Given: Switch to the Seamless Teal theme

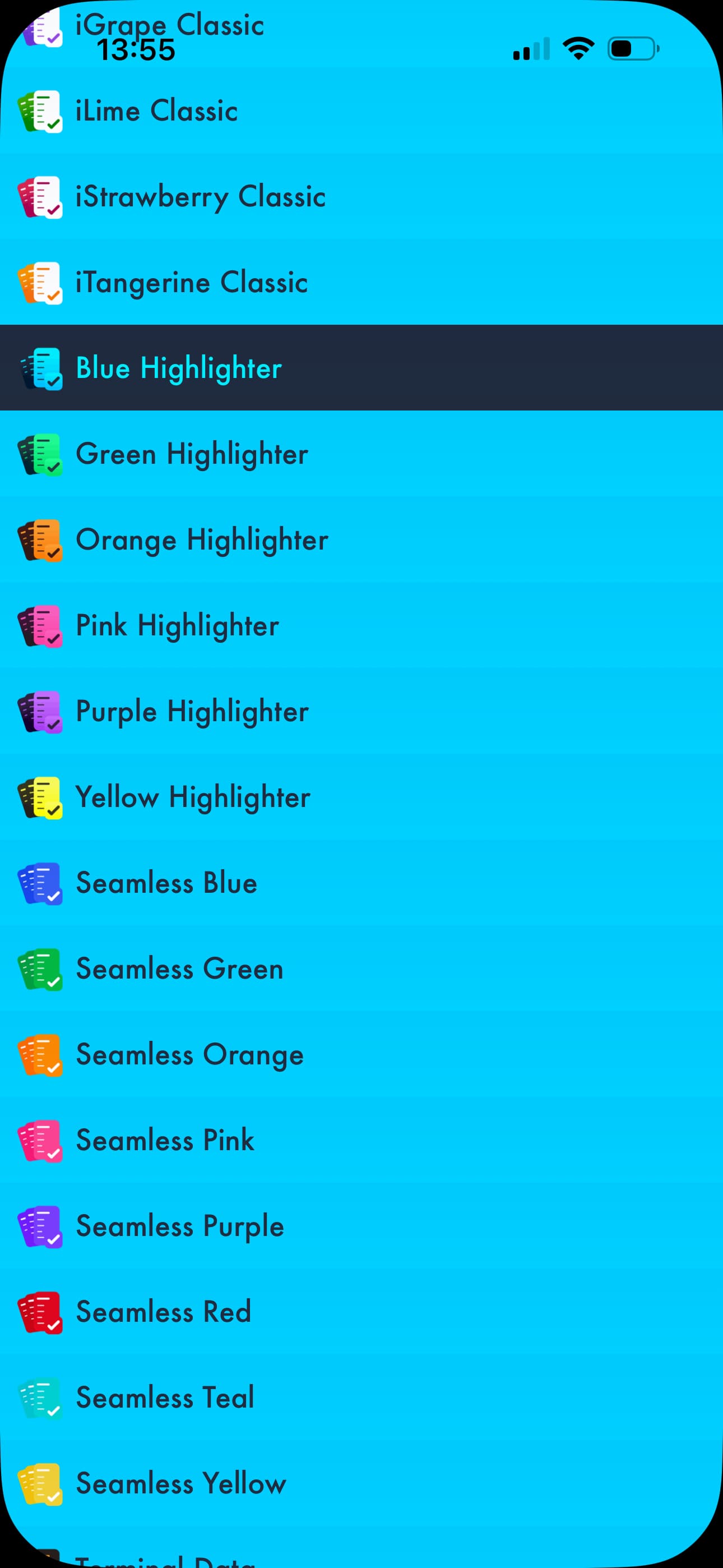Looking at the screenshot, I should [x=361, y=1398].
